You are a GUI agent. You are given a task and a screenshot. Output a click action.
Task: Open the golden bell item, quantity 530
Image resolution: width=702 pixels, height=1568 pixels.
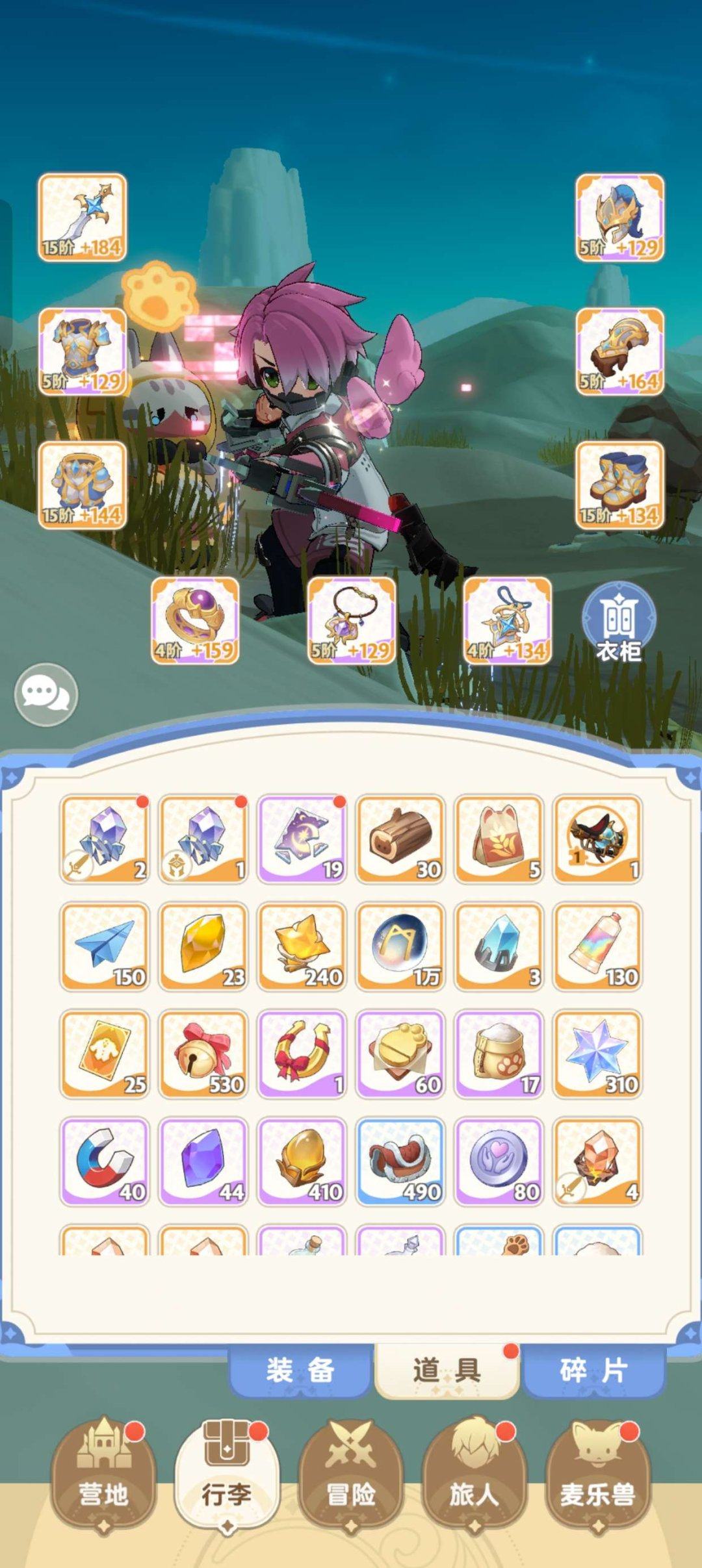[x=203, y=1054]
